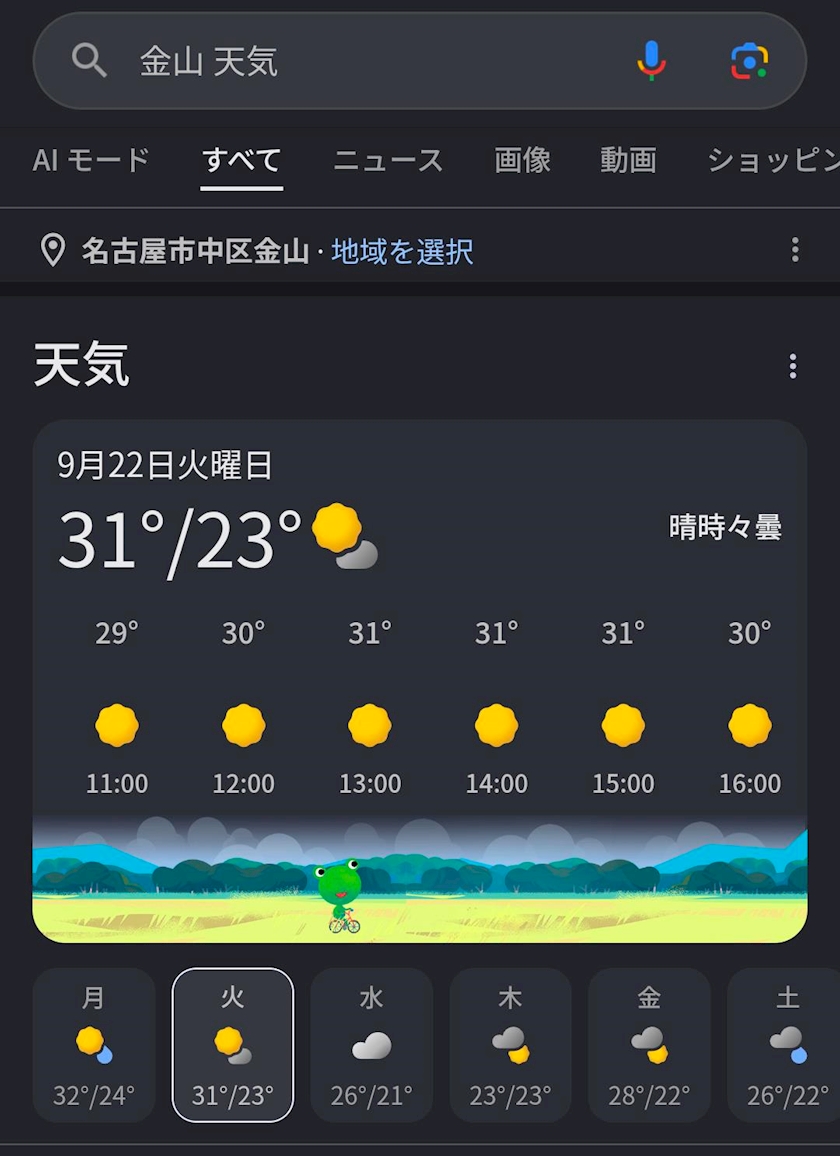Switch to the ニュース tab
This screenshot has width=840, height=1156.
coord(388,160)
